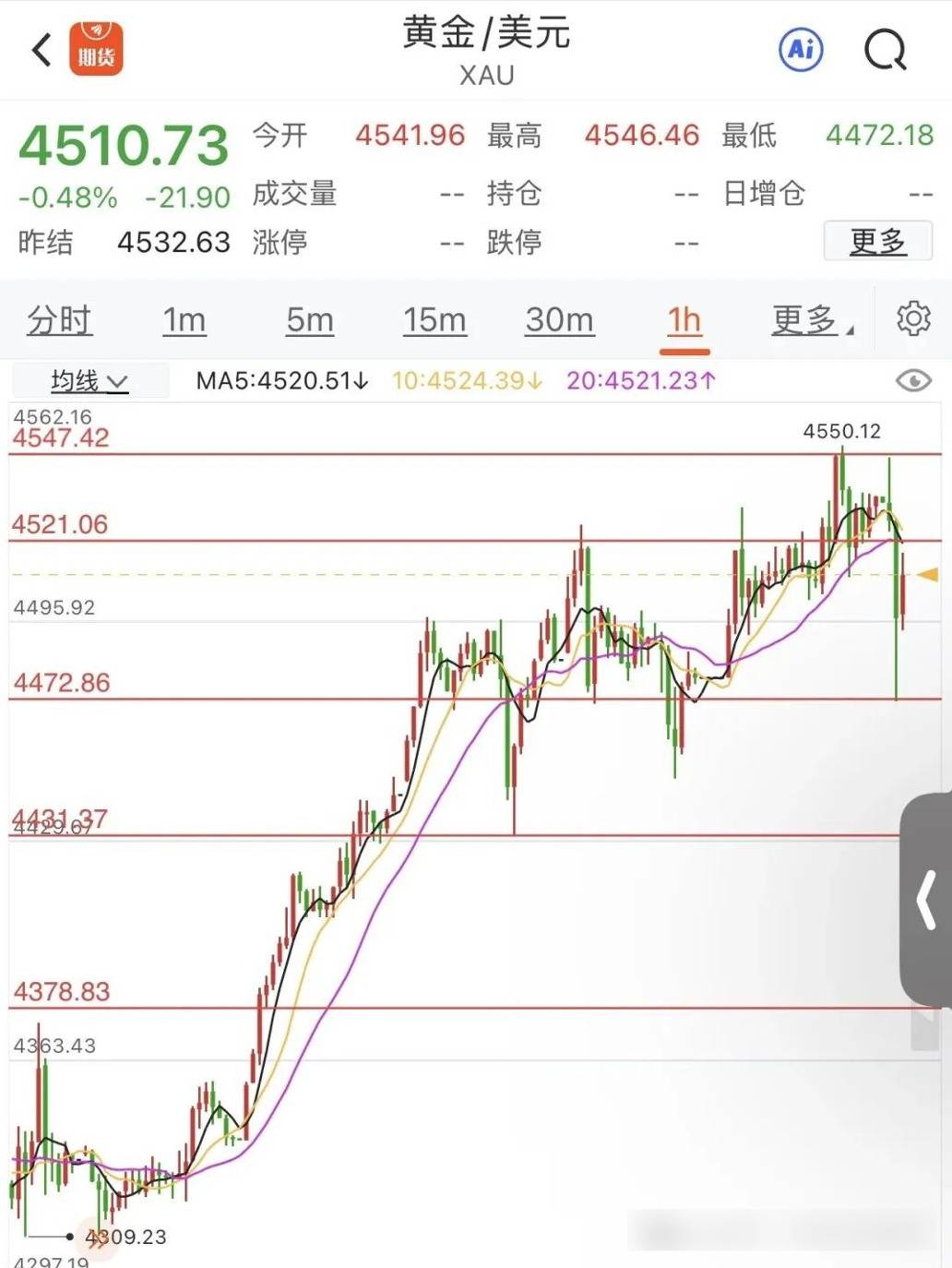
Task: Select the 1m interval tab
Action: click(x=184, y=320)
